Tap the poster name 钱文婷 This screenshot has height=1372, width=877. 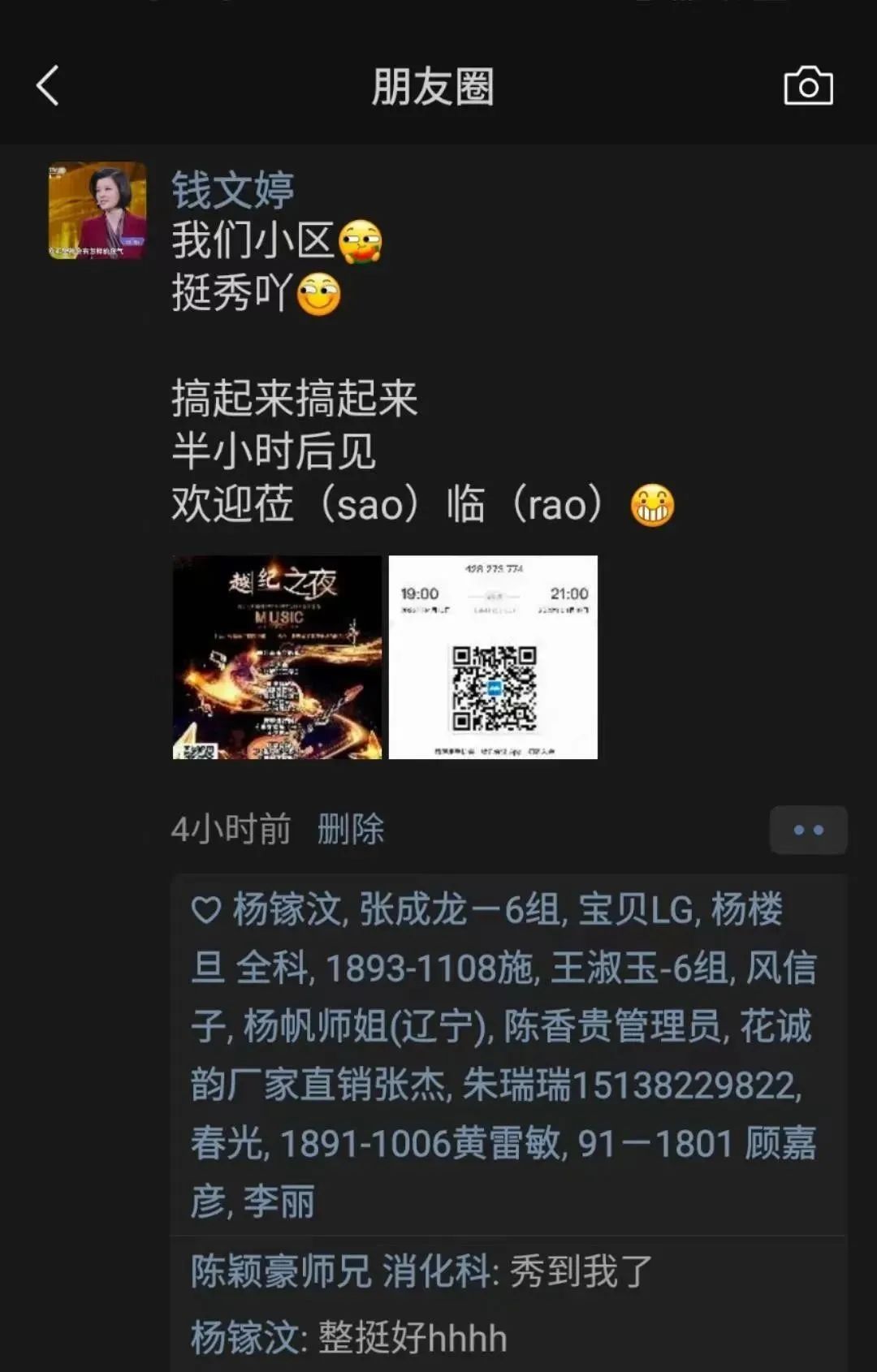coord(232,190)
